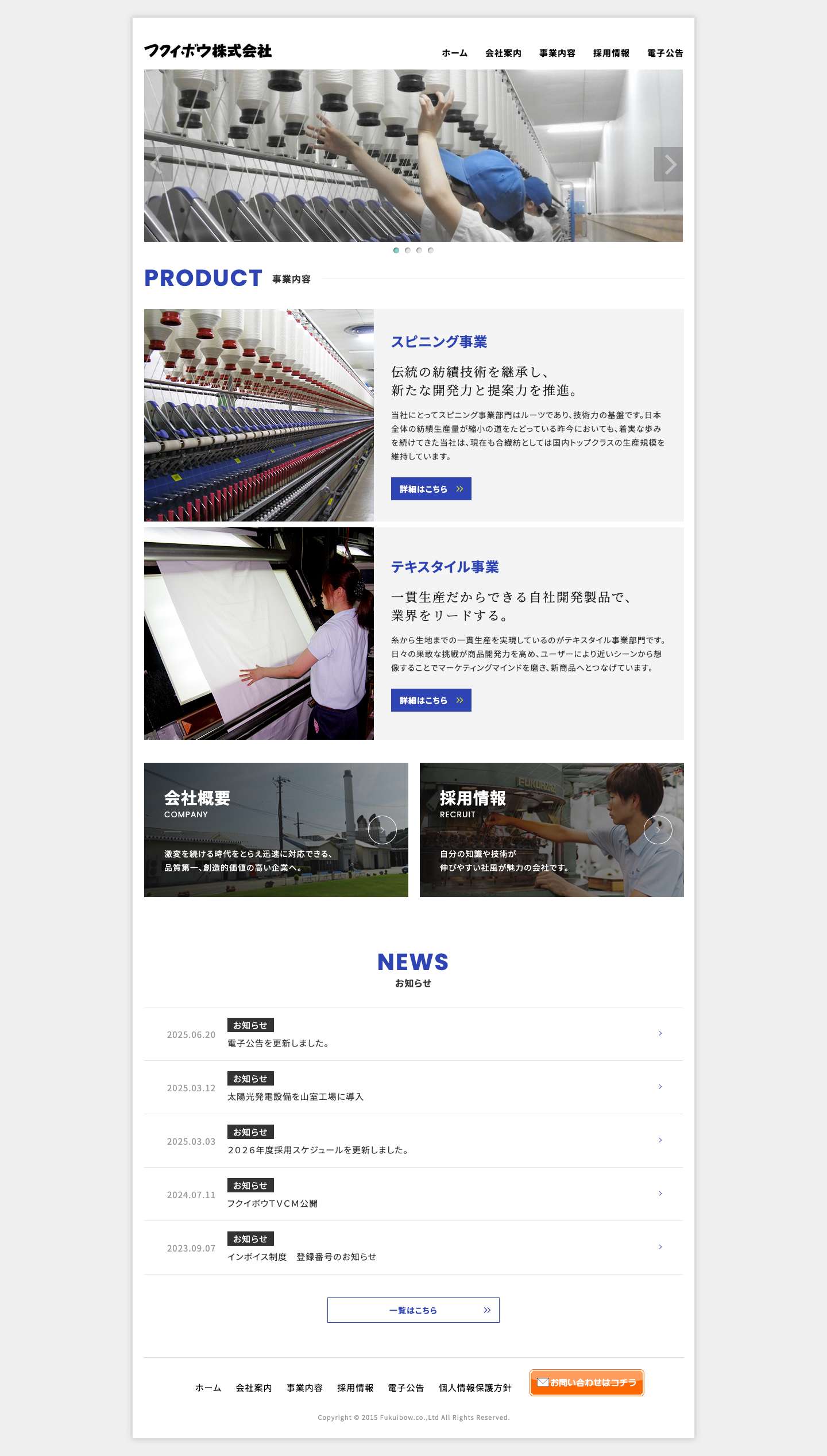Viewport: 827px width, 1456px height.
Task: Click the 一覧はこちら news list button
Action: (x=413, y=1311)
